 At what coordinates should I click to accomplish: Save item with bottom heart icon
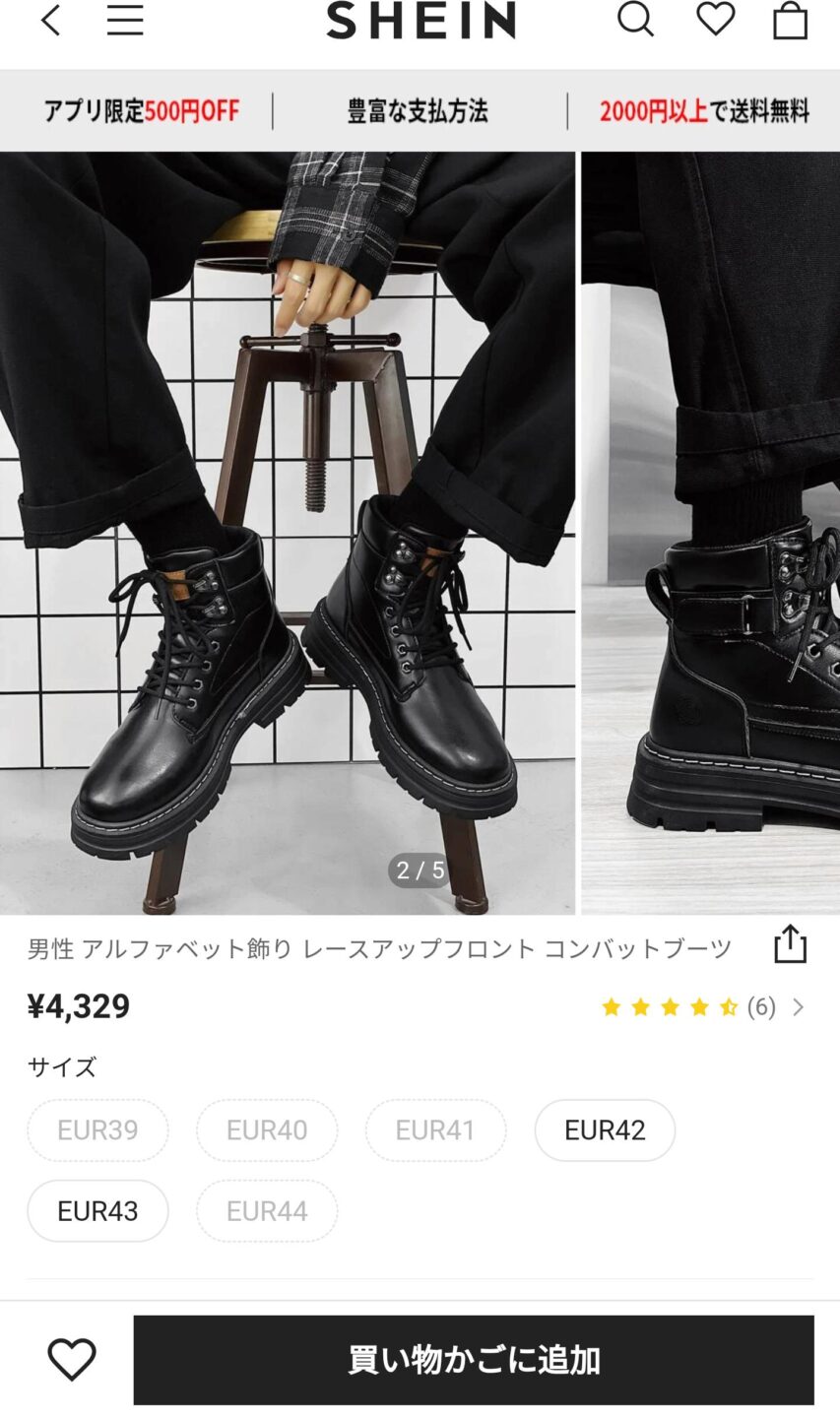click(x=72, y=1360)
